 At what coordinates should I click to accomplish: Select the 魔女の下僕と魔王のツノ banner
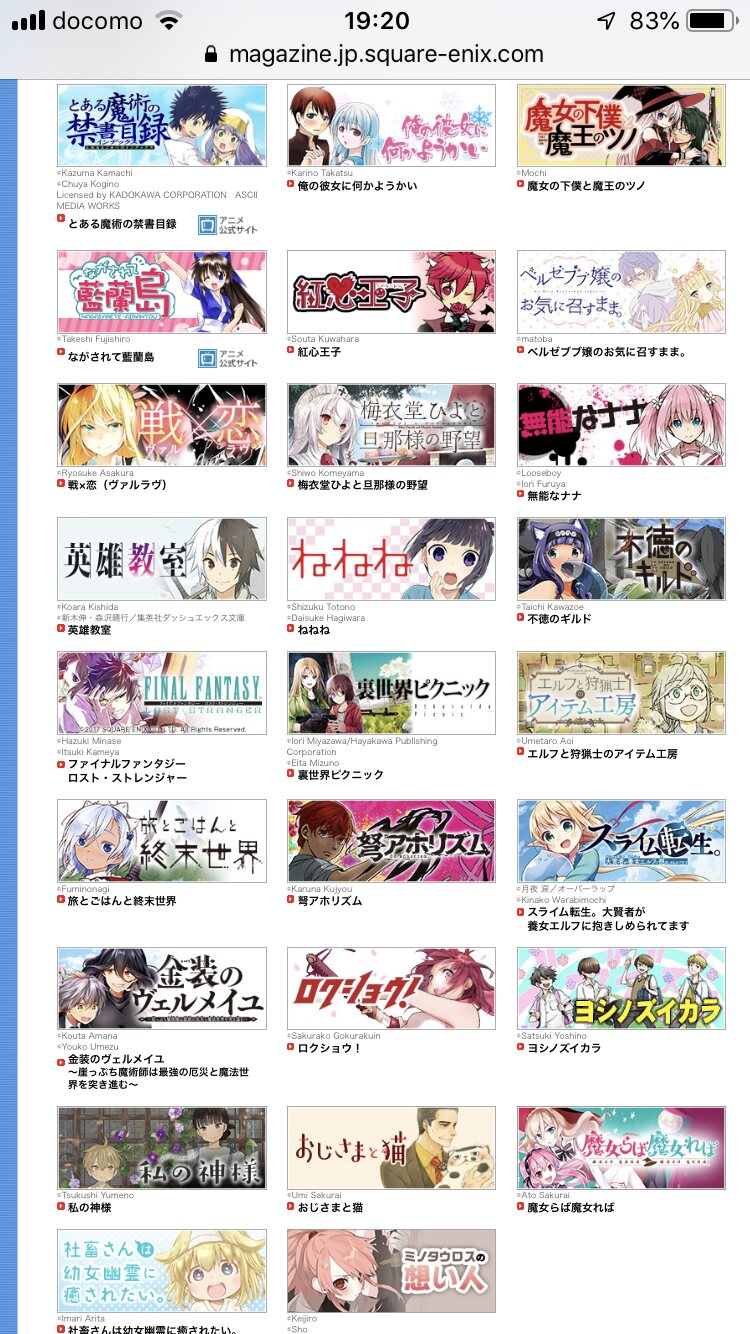coord(621,125)
